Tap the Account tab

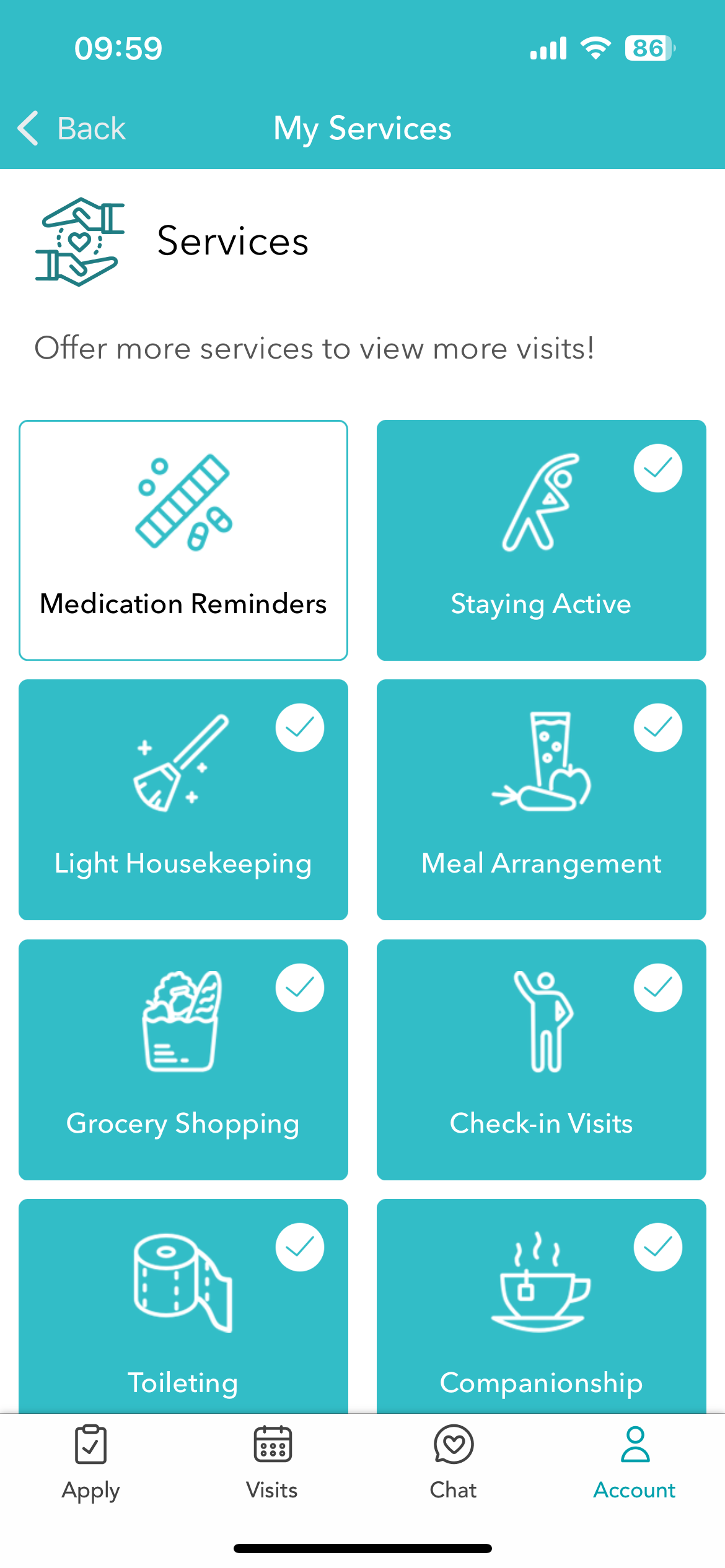tap(635, 1462)
